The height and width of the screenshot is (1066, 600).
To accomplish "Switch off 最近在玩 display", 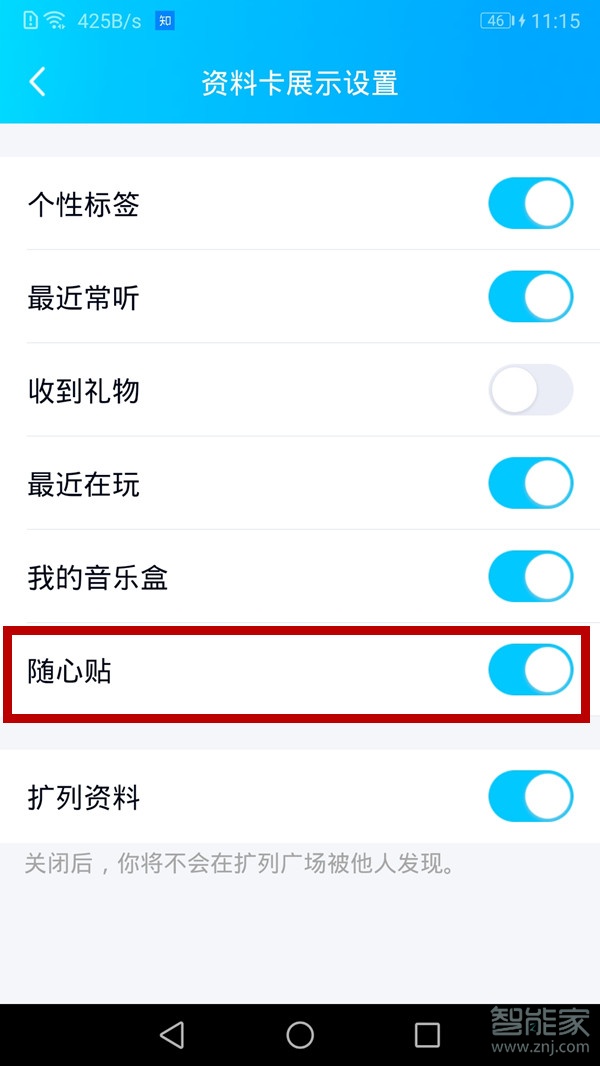I will point(530,485).
